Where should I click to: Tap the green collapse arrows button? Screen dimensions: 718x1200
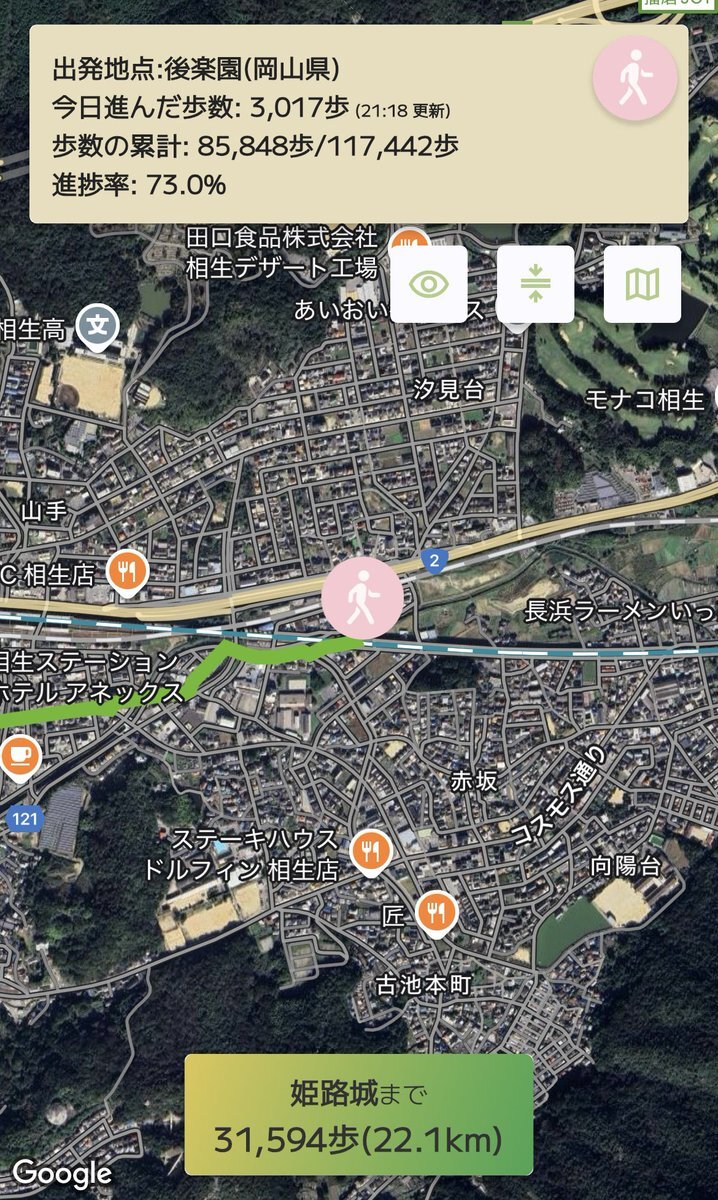tap(536, 285)
